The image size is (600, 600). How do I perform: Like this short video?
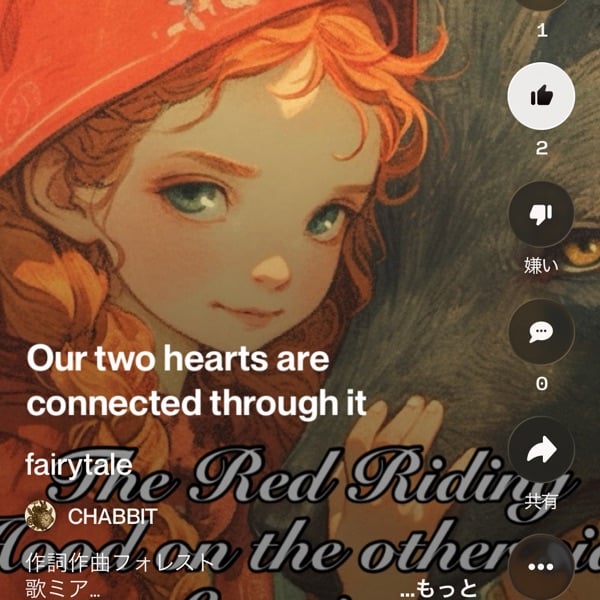[x=541, y=96]
